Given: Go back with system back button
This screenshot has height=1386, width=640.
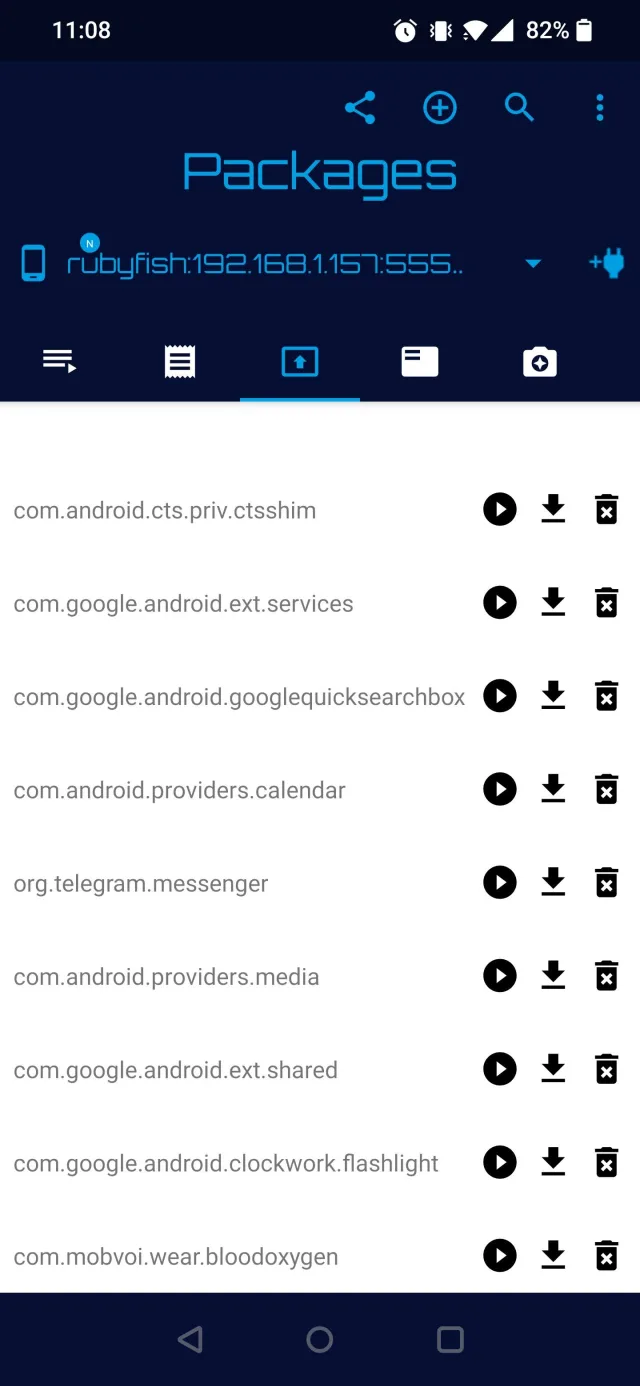Looking at the screenshot, I should [x=190, y=1340].
